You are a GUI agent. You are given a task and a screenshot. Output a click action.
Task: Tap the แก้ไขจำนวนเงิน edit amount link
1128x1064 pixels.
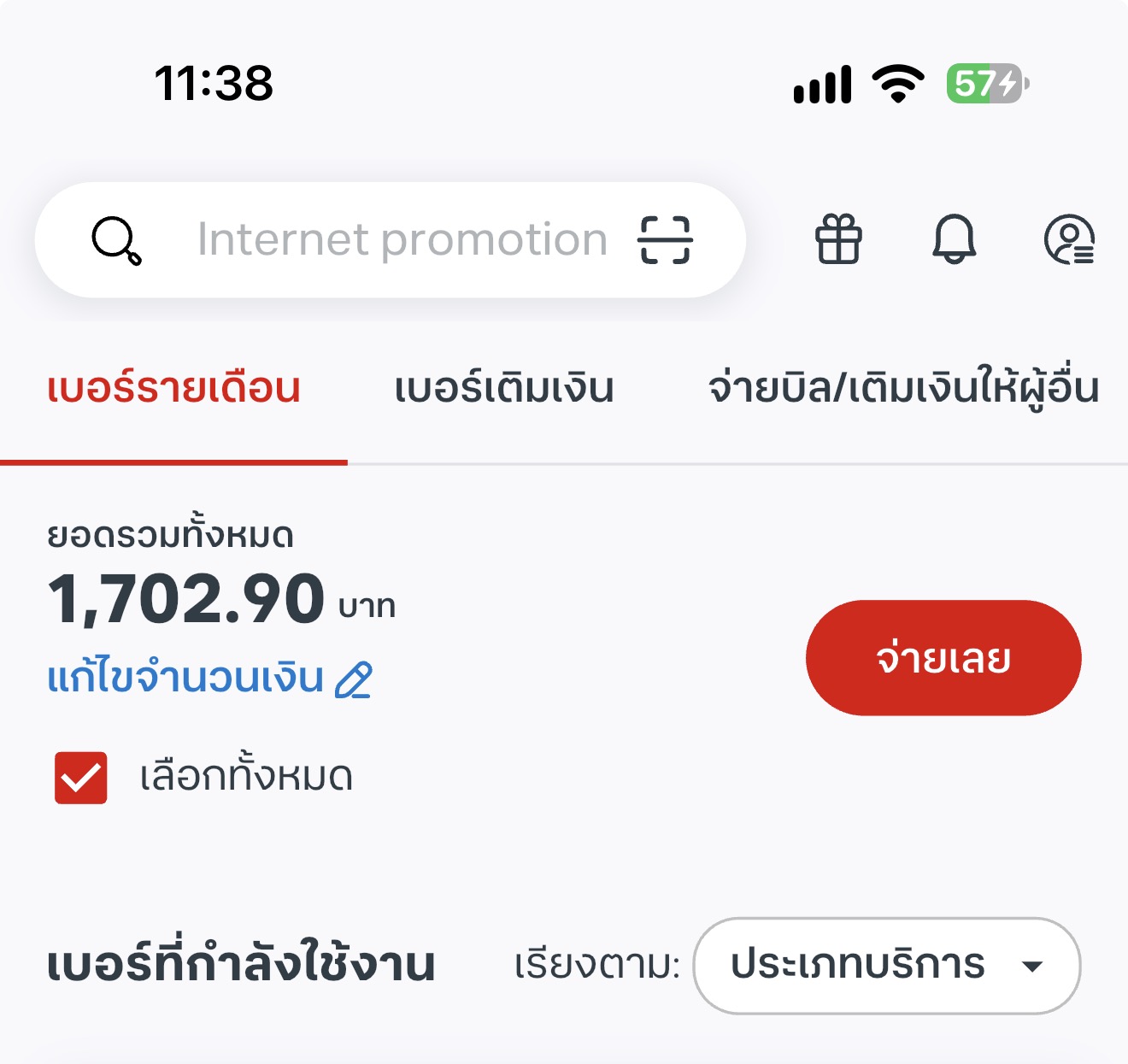pos(209,679)
